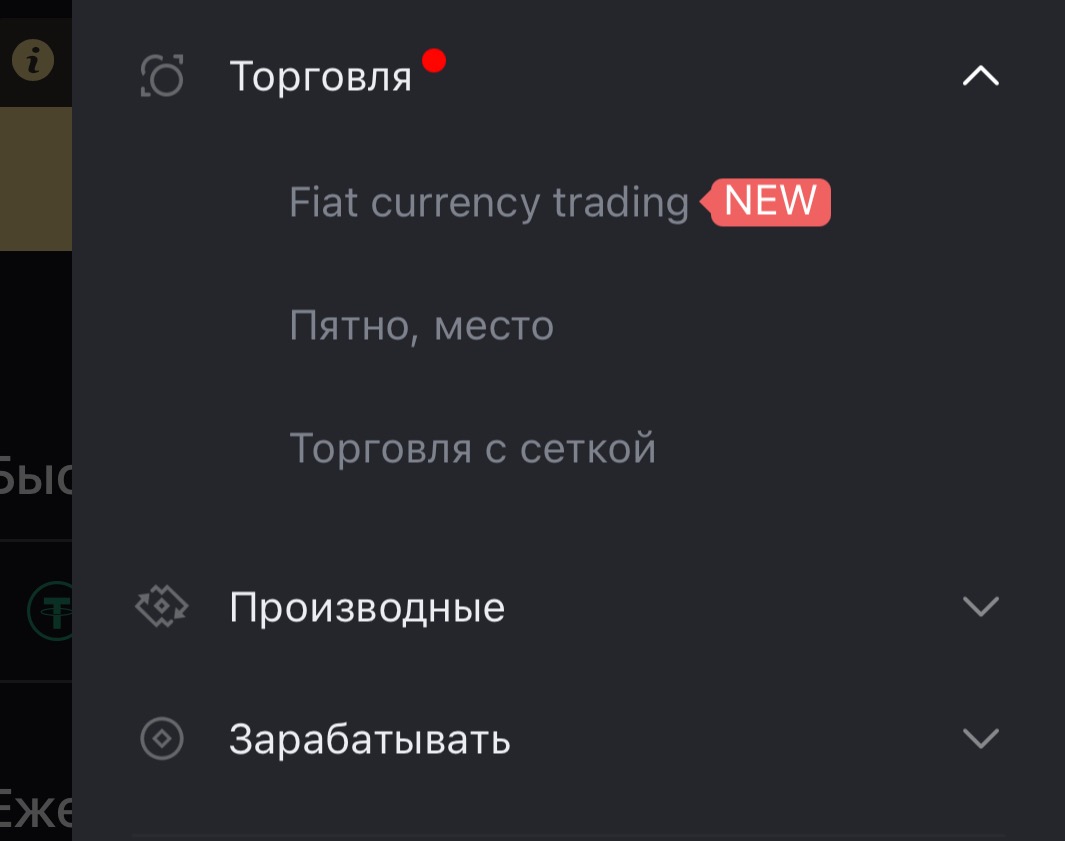This screenshot has width=1065, height=841.
Task: Select Торговля с сеткой
Action: pyautogui.click(x=472, y=448)
